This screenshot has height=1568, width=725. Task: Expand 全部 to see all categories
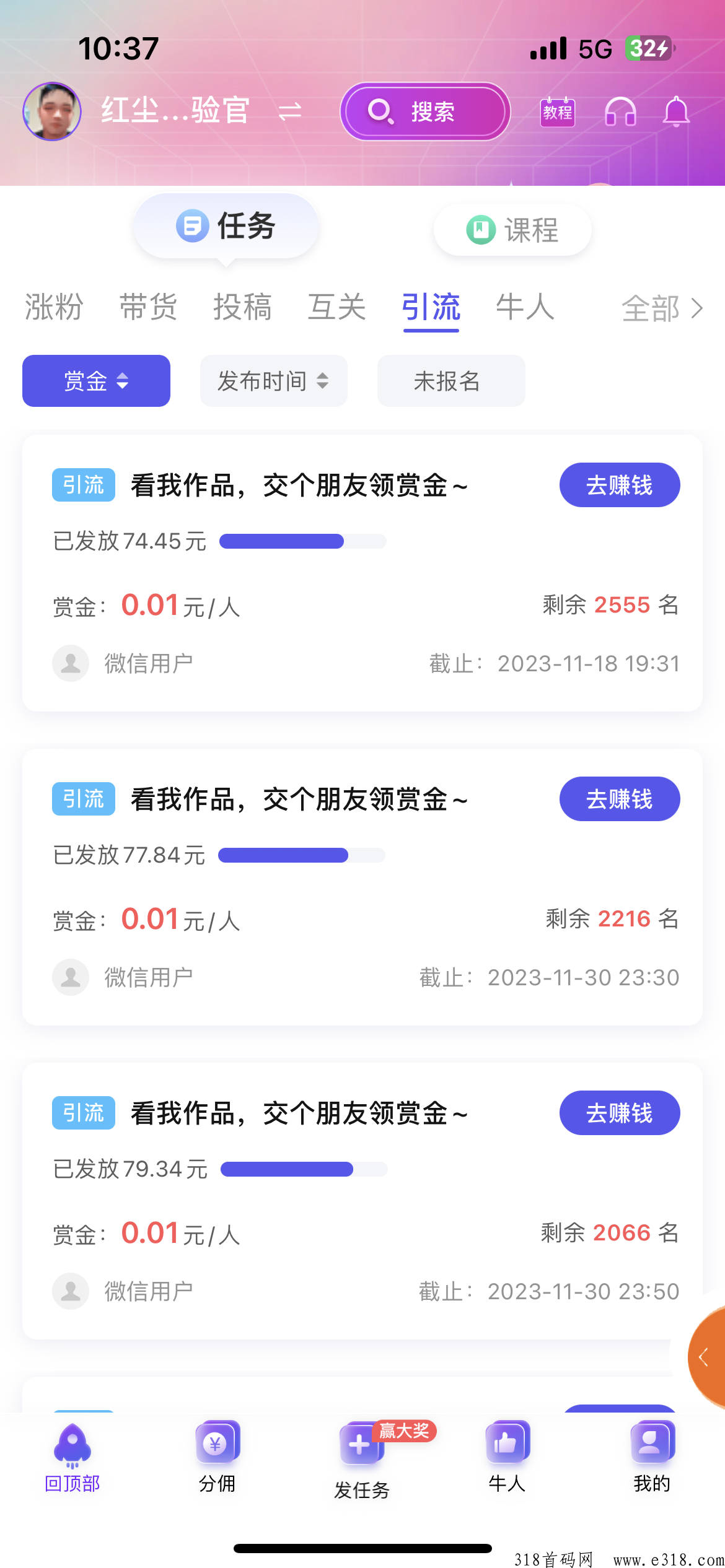pos(662,308)
